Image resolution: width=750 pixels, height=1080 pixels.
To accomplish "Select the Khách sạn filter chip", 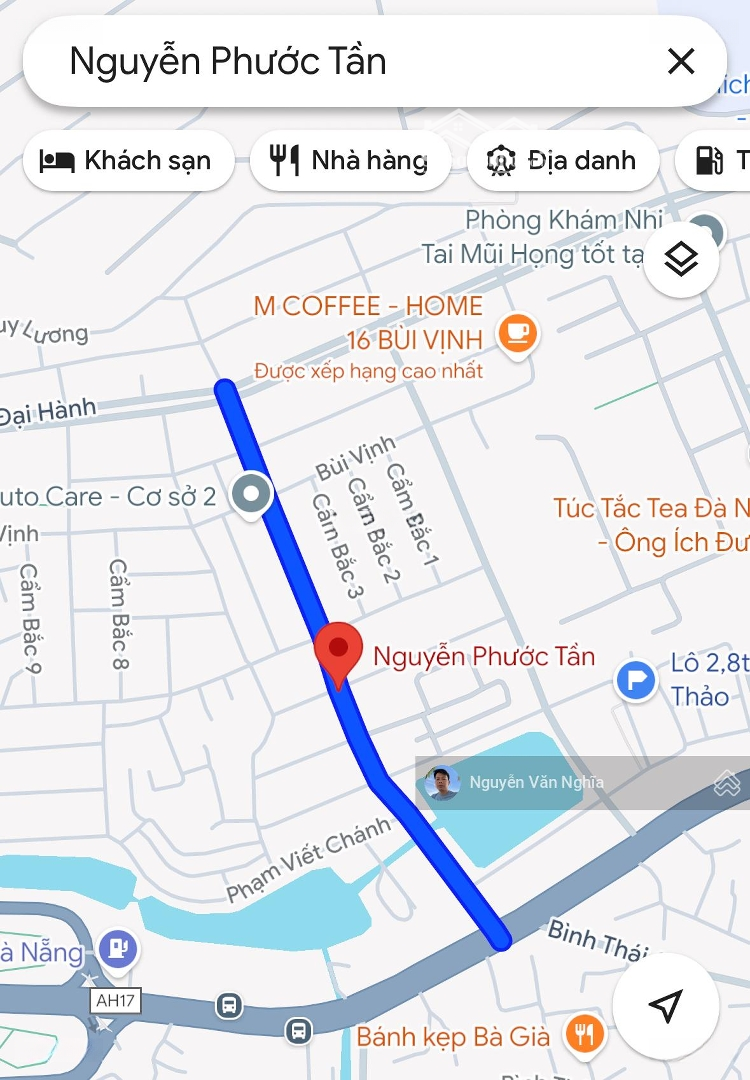I will [128, 160].
